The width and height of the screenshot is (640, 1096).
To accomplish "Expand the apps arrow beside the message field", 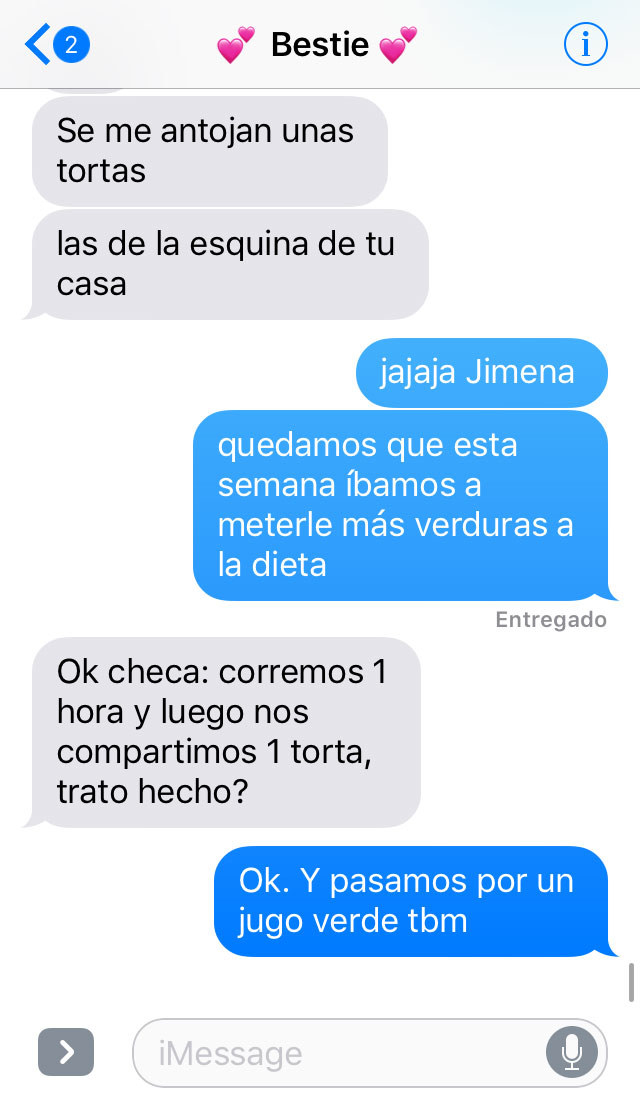I will (x=66, y=1051).
